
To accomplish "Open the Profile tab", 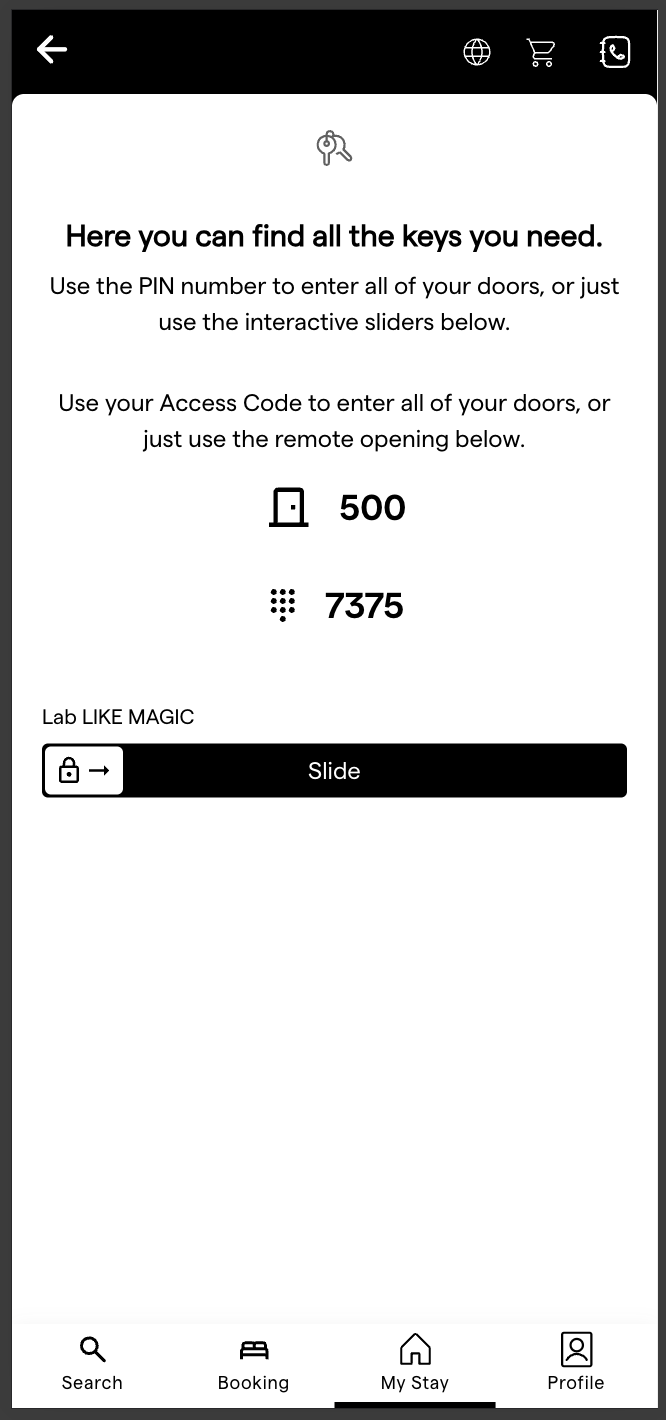I will (576, 1364).
